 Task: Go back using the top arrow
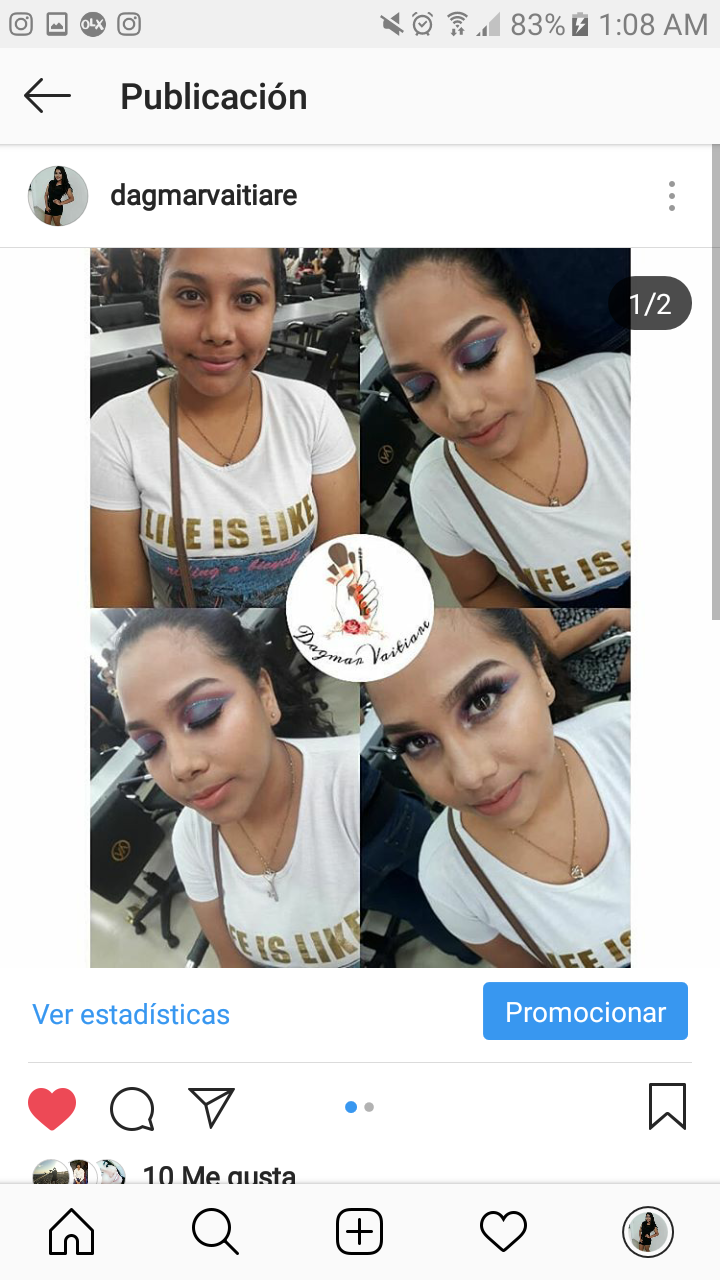point(47,96)
